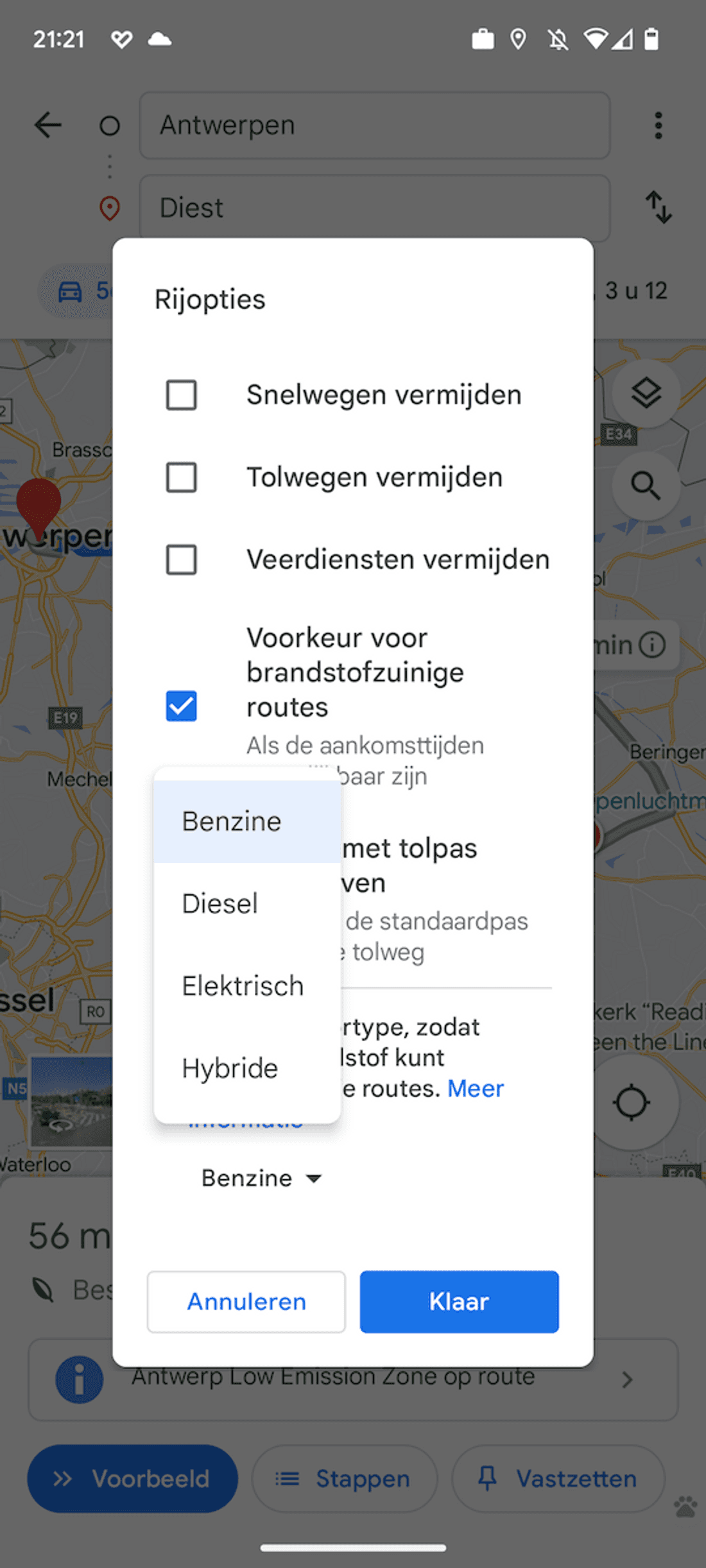Enable Tolwegen vermijden checkbox

(182, 477)
